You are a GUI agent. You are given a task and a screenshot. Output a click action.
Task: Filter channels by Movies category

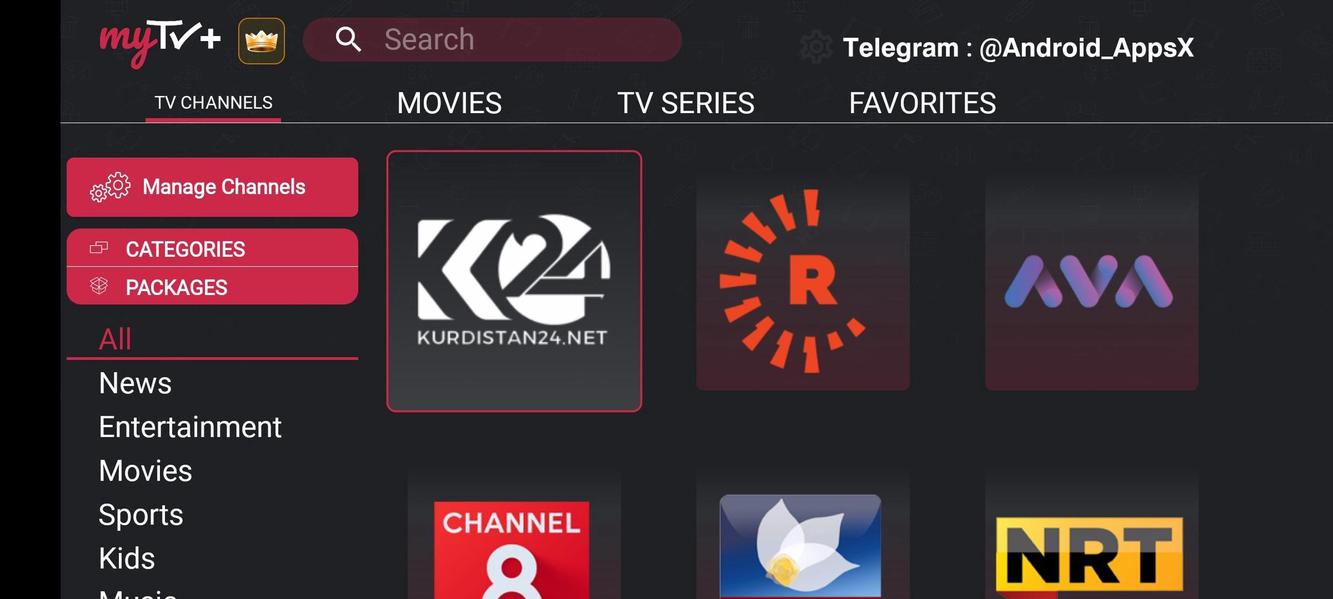145,471
